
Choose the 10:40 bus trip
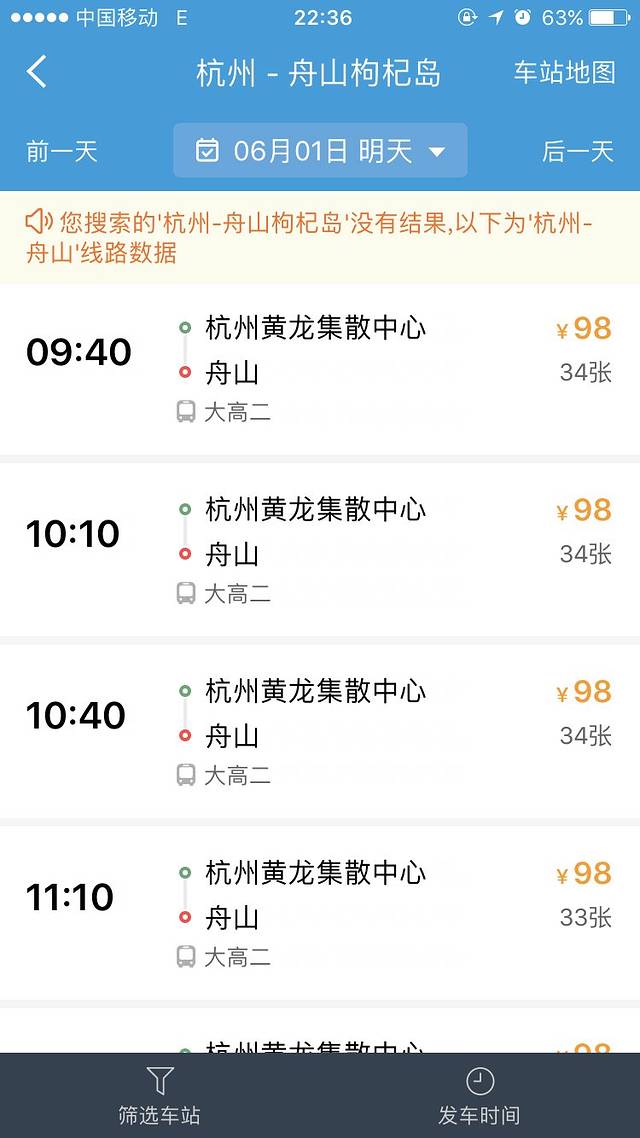tap(320, 733)
